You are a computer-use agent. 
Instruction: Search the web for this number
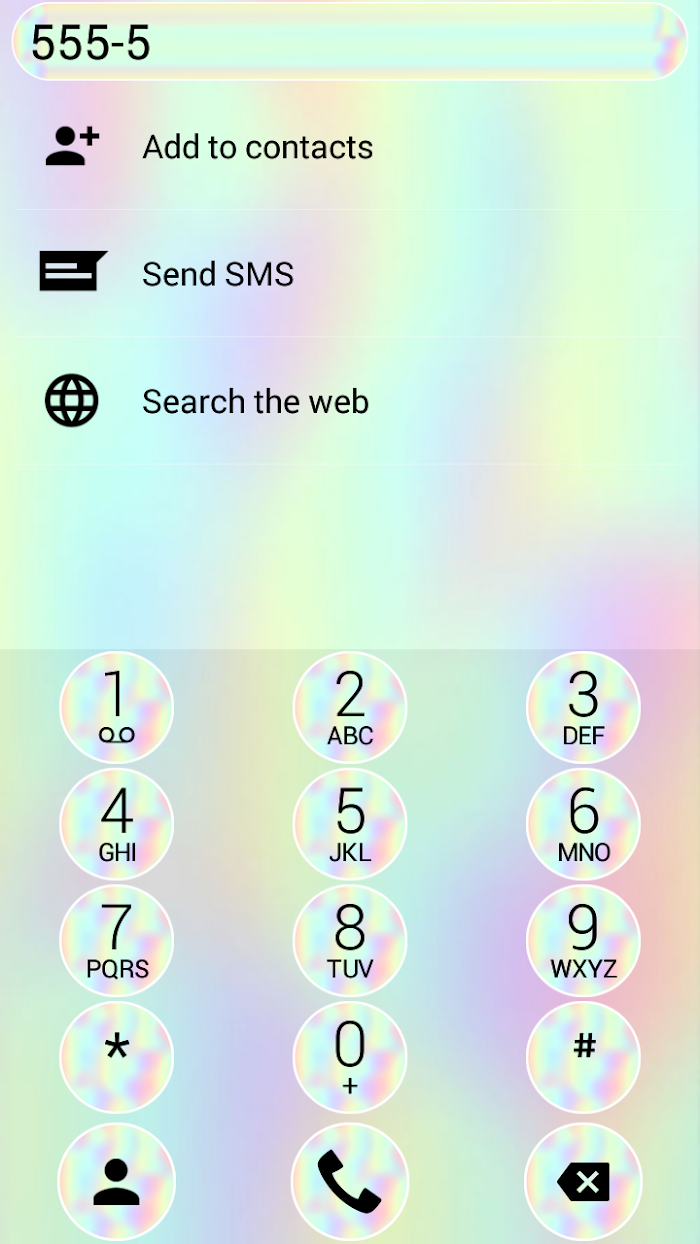(x=350, y=401)
